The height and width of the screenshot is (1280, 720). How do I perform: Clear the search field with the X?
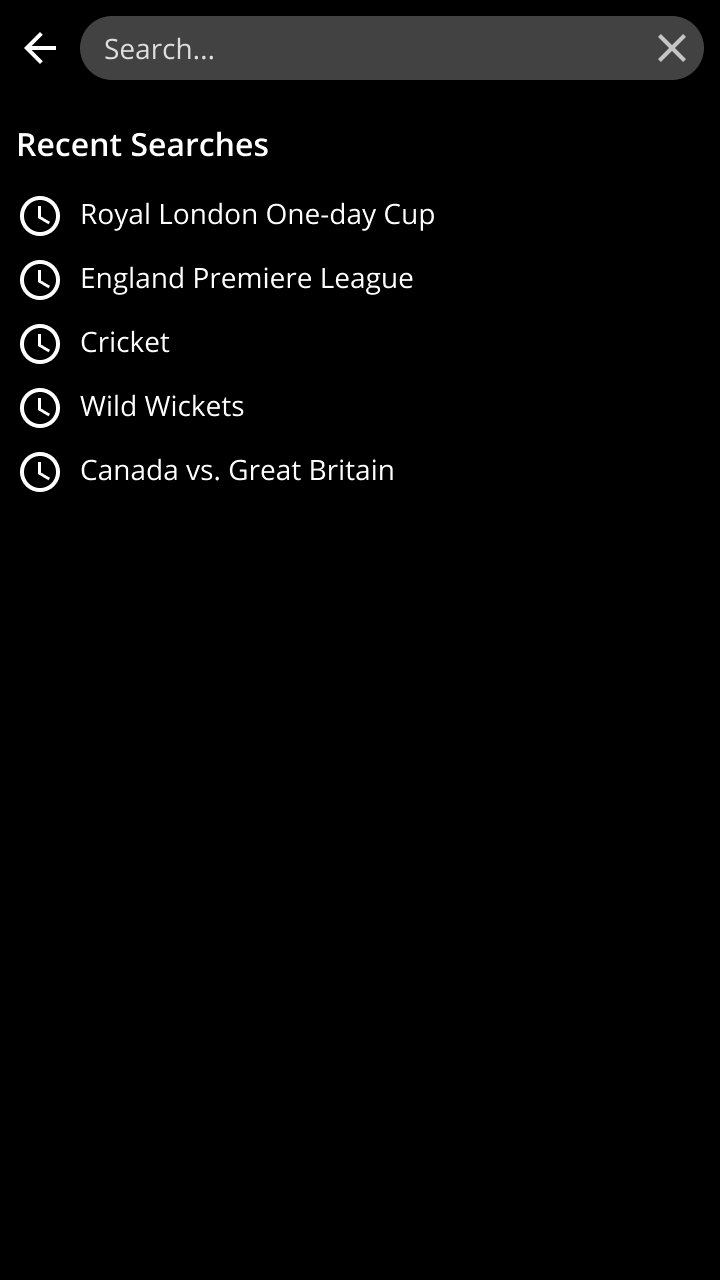point(672,48)
